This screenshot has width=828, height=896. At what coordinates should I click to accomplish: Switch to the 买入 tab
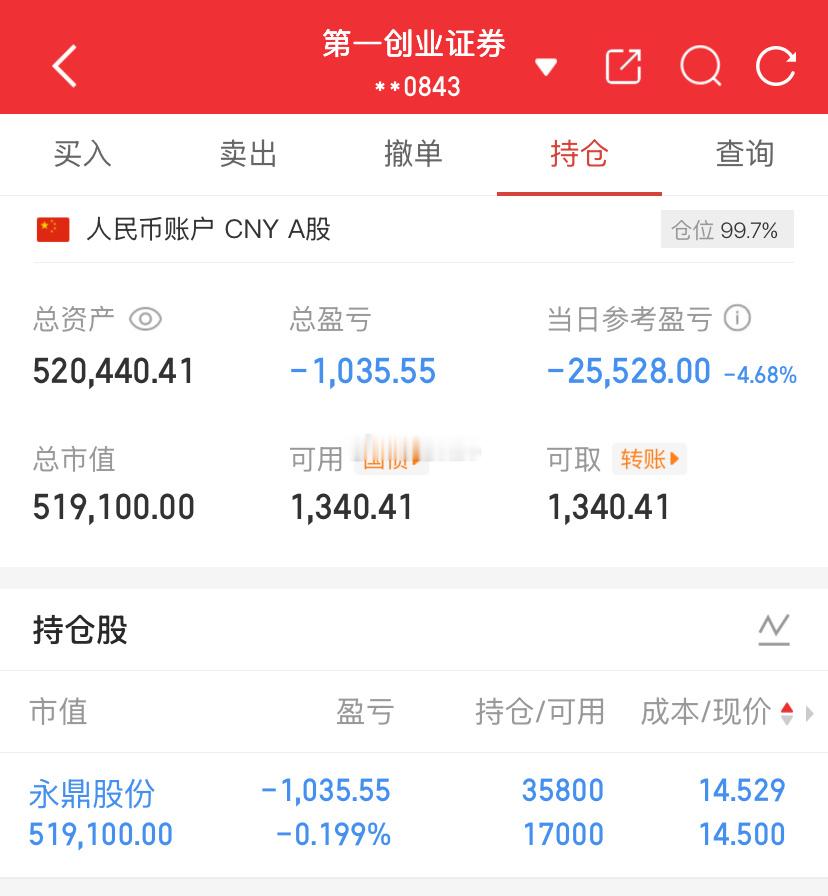(x=83, y=154)
